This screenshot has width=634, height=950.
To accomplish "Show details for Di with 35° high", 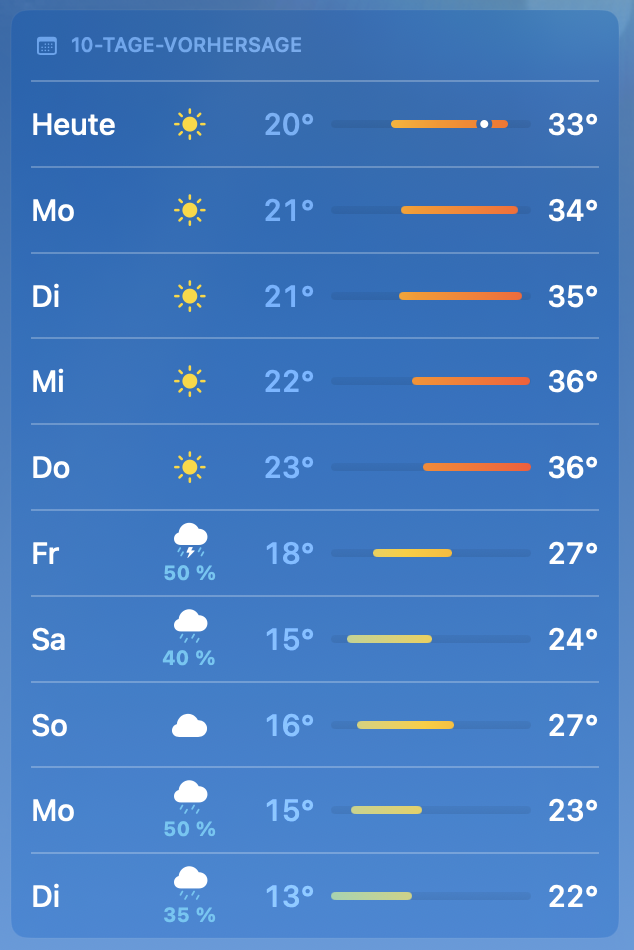I will click(315, 296).
